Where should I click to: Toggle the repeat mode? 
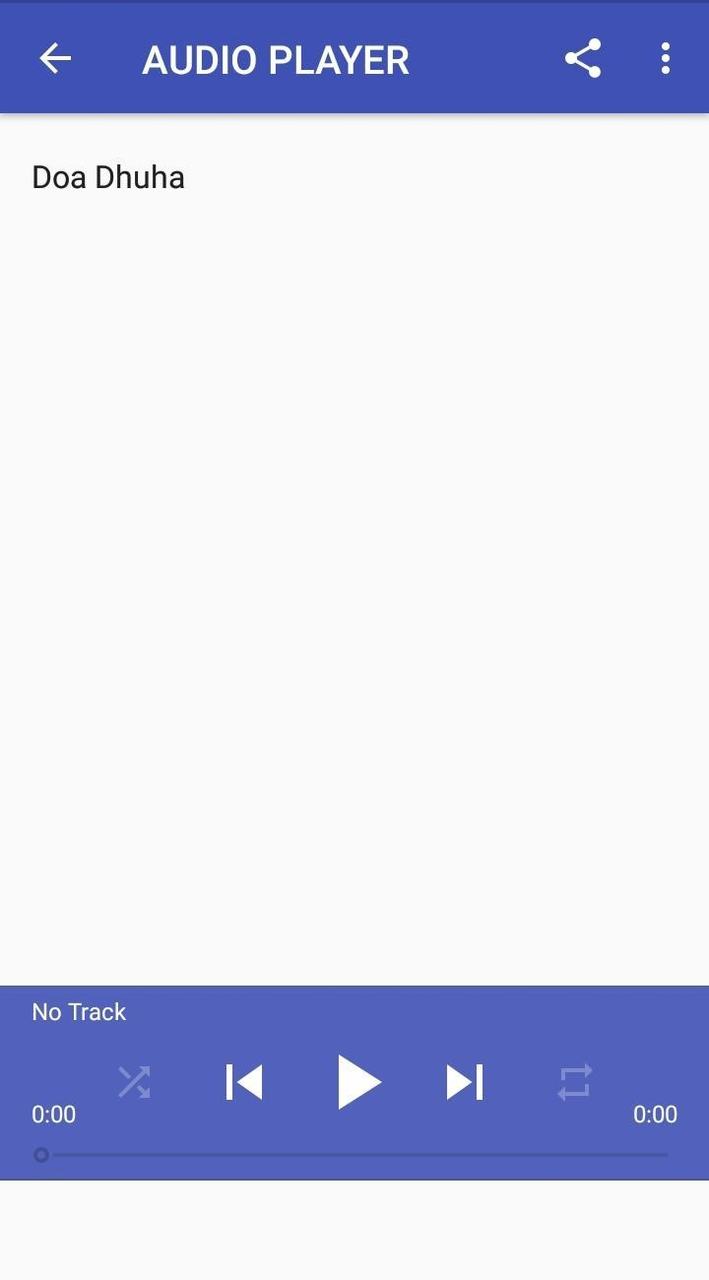575,1082
